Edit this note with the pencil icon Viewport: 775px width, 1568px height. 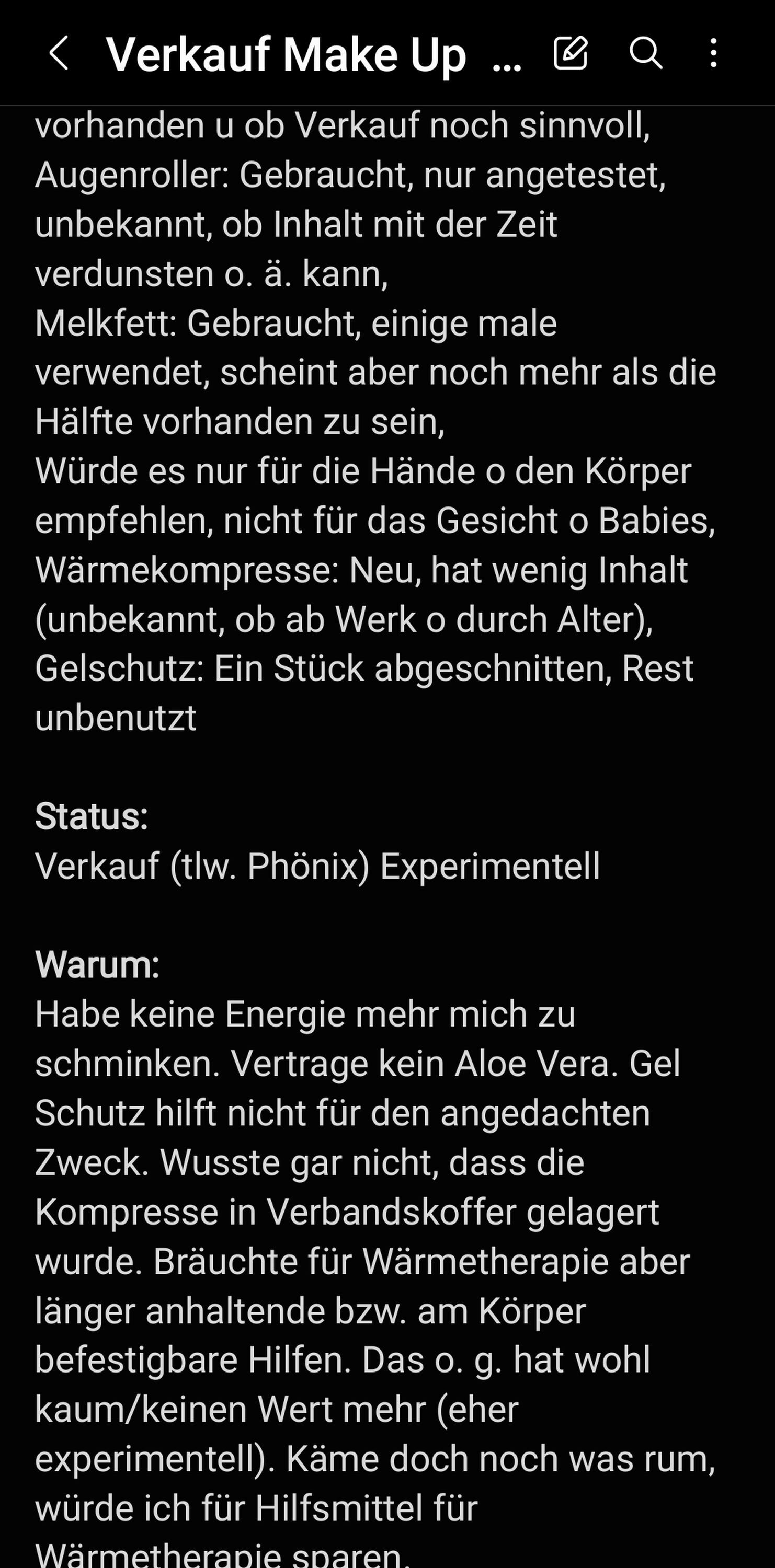[x=571, y=52]
